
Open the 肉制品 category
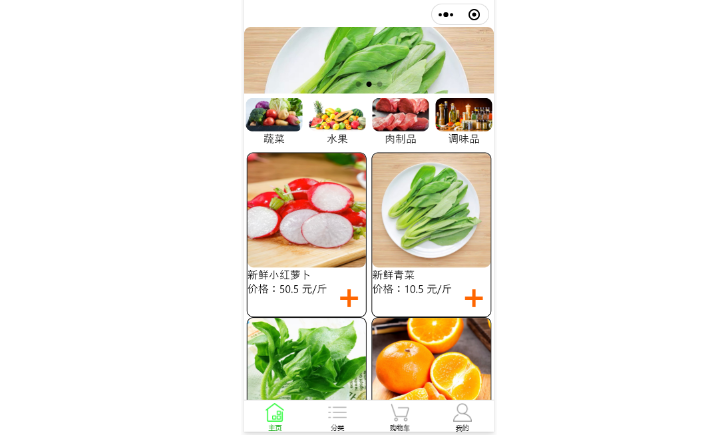pos(400,120)
